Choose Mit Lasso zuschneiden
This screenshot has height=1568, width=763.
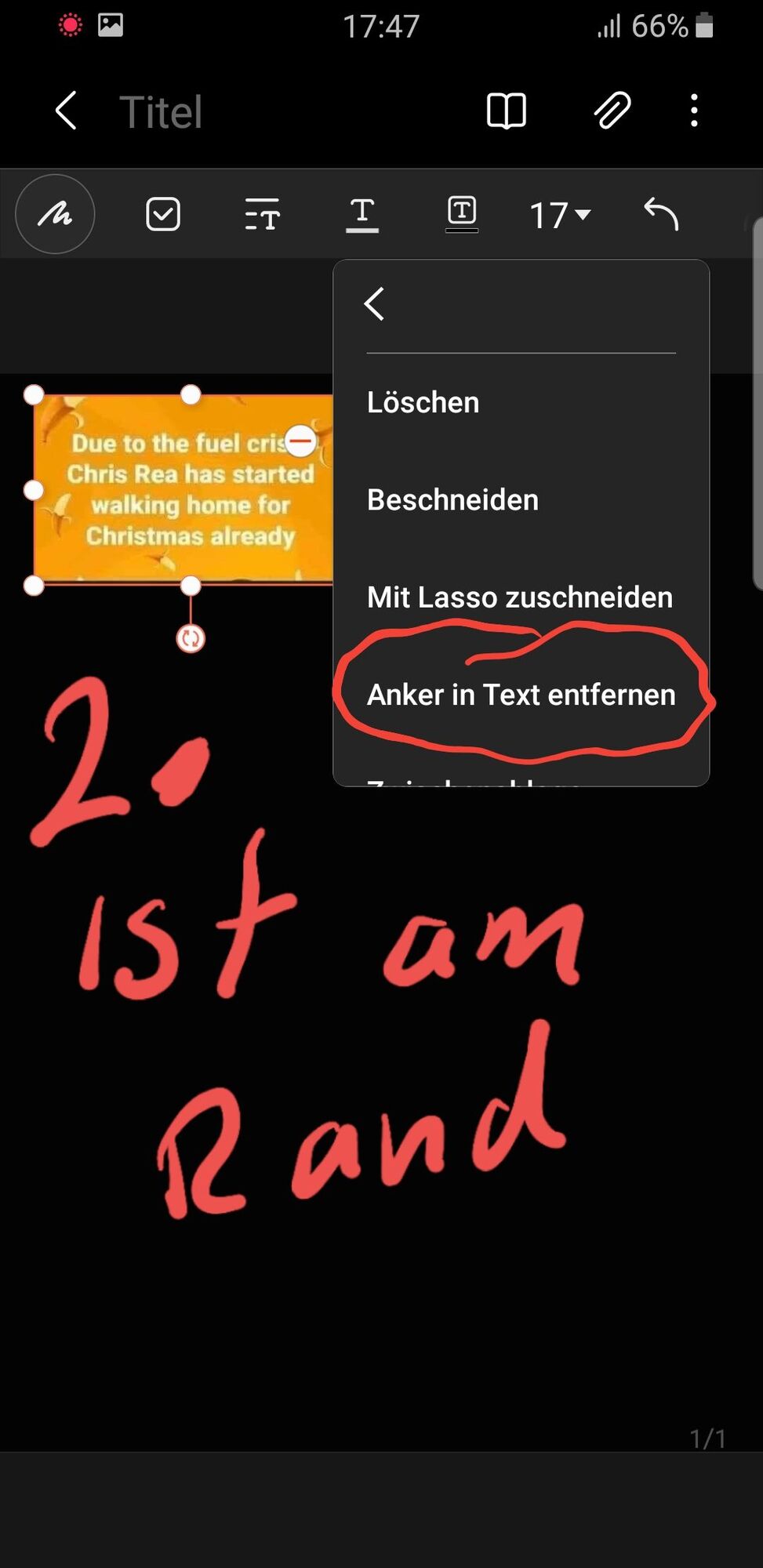[519, 597]
